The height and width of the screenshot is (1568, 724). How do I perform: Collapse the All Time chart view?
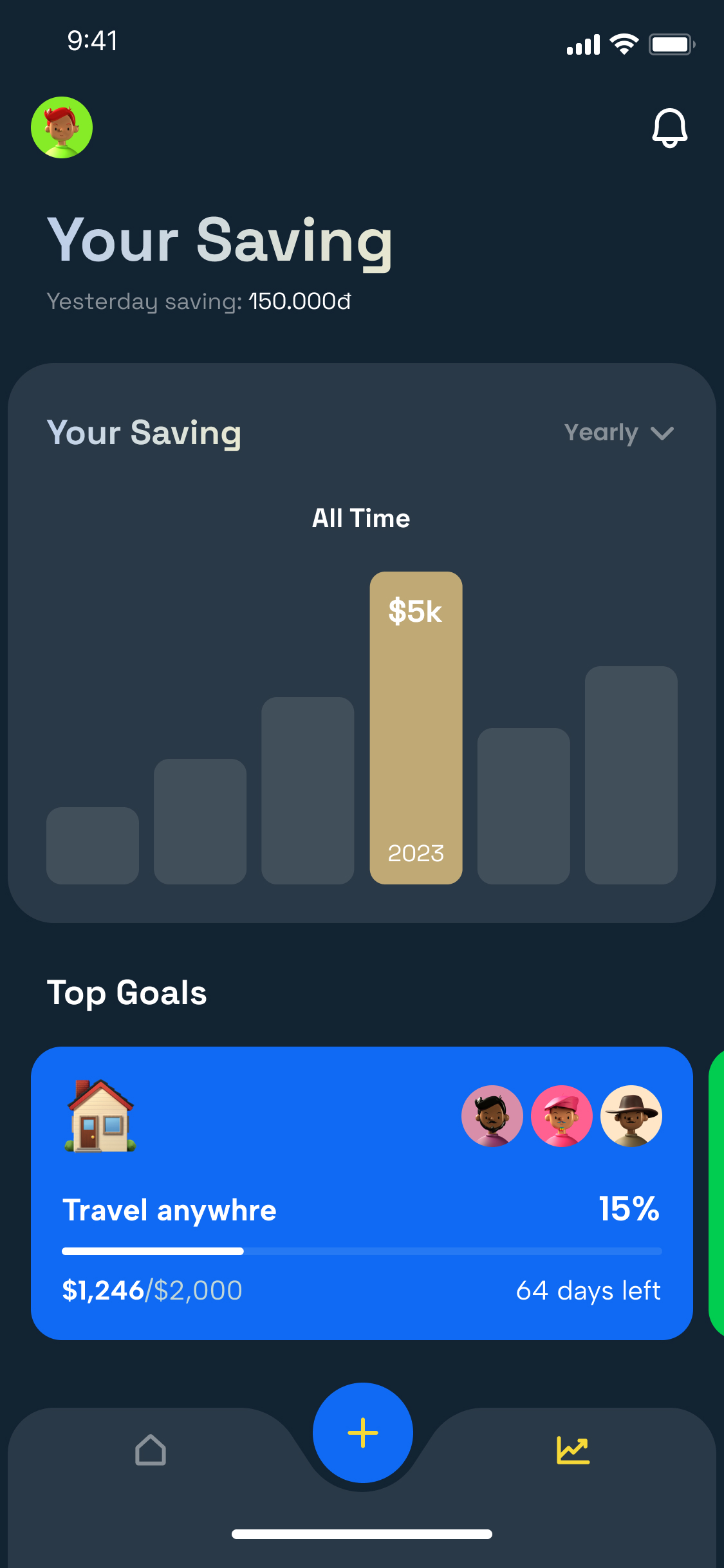[362, 518]
